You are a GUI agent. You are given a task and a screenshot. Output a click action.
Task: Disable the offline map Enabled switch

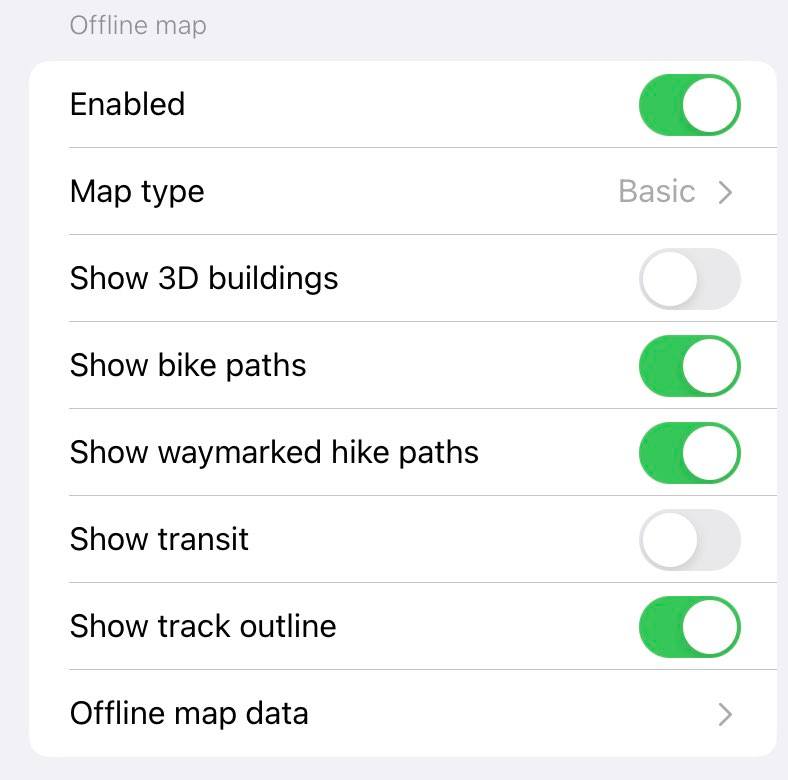point(689,104)
